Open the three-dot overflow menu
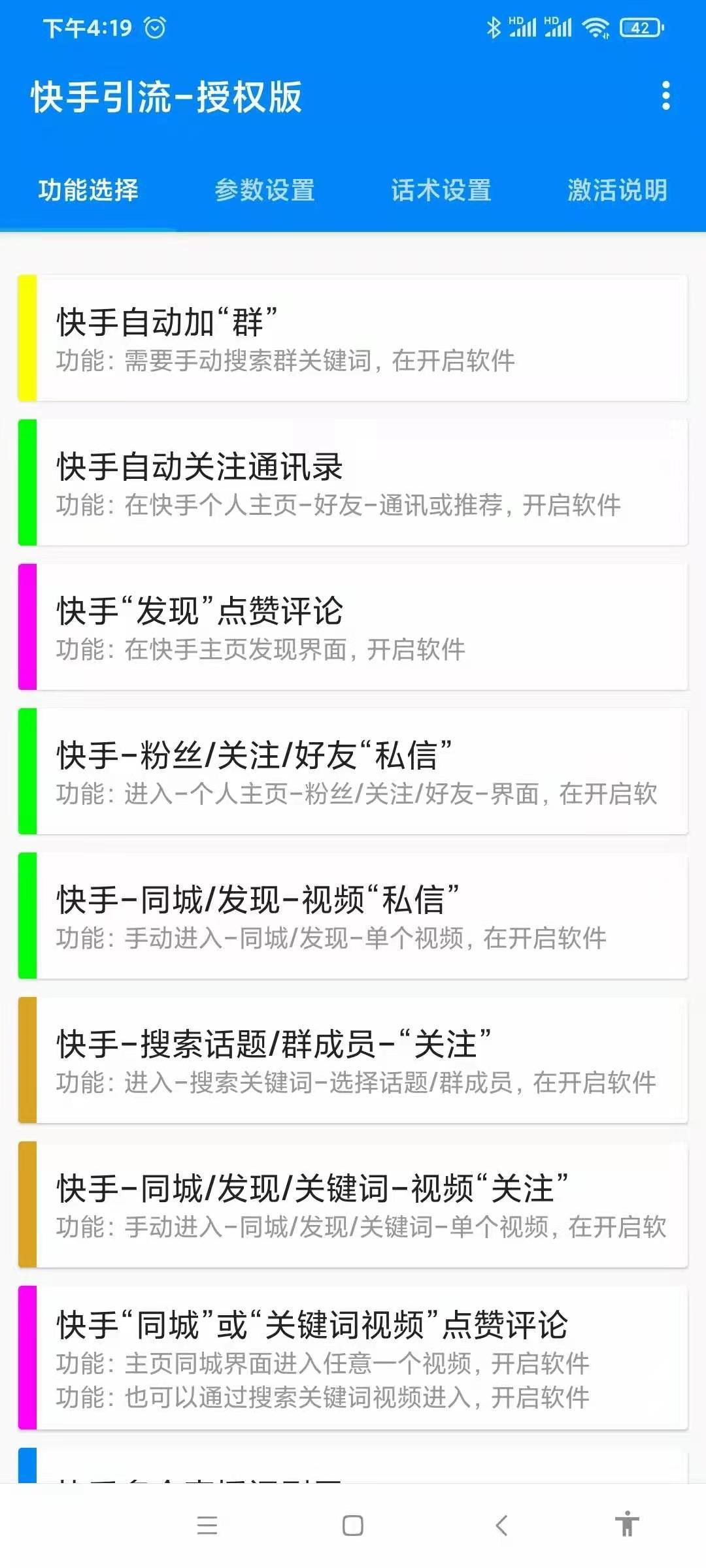The width and height of the screenshot is (706, 1568). (x=665, y=96)
